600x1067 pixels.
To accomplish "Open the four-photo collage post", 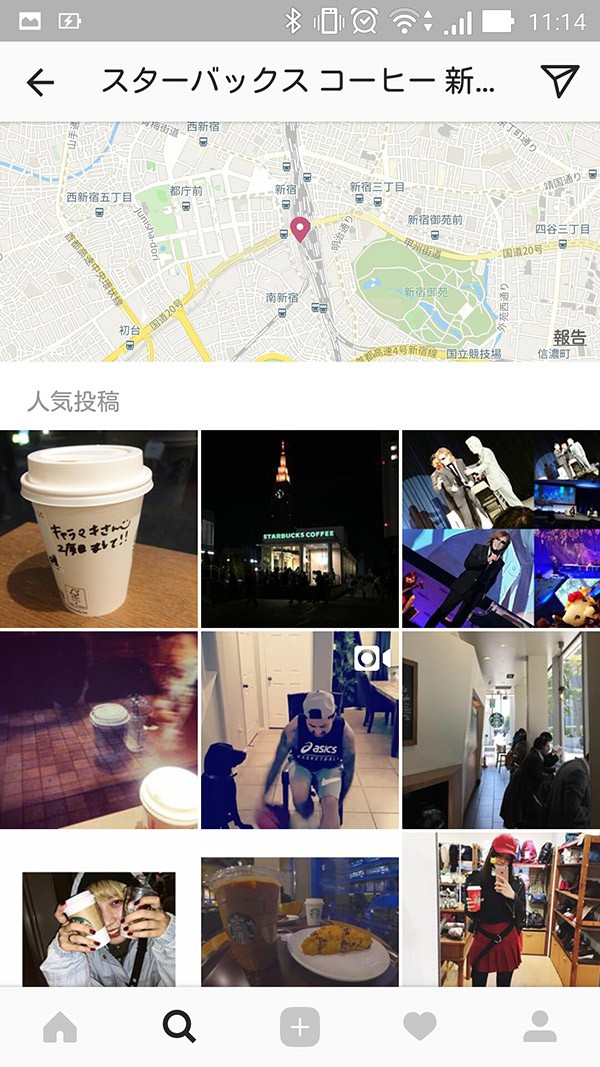I will (x=501, y=529).
